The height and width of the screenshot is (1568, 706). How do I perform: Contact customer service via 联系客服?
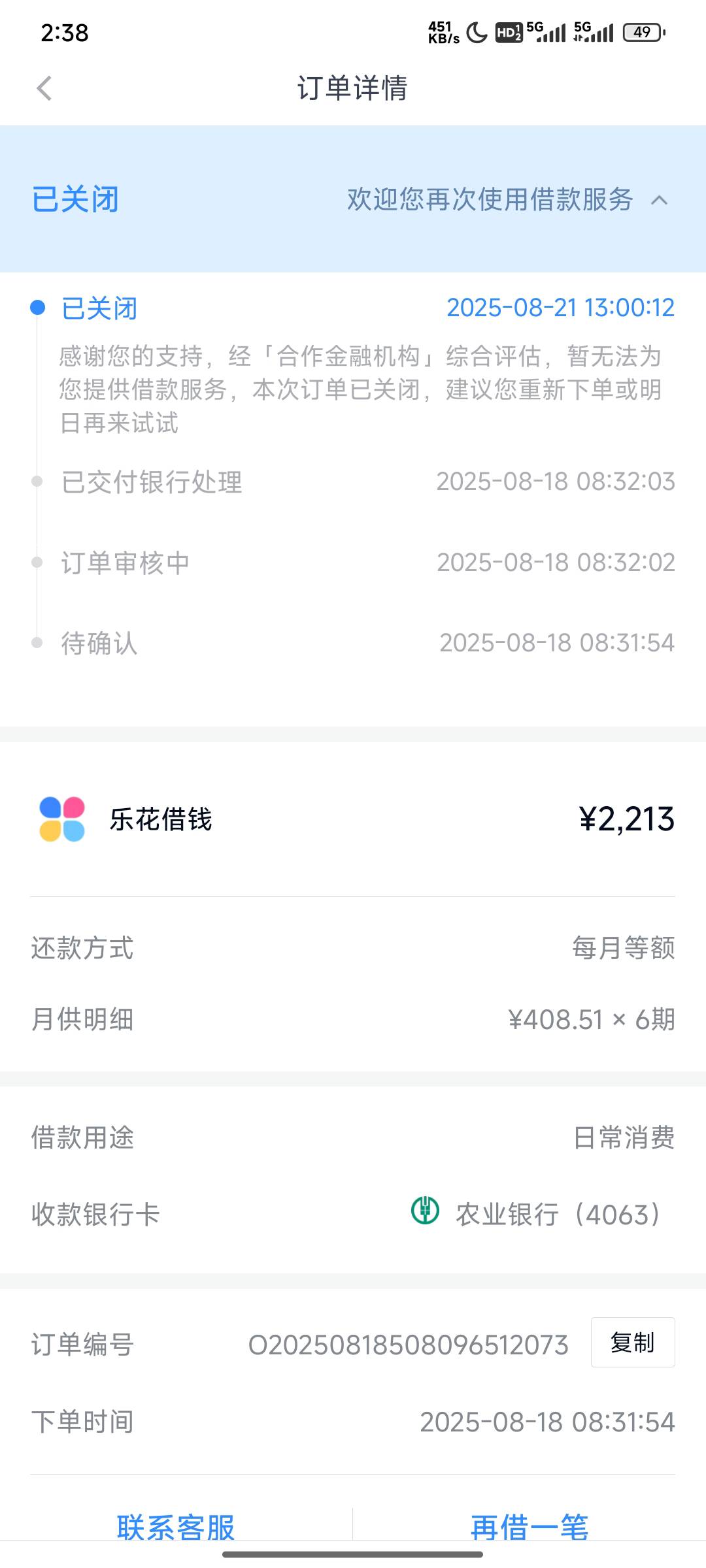[x=176, y=1527]
